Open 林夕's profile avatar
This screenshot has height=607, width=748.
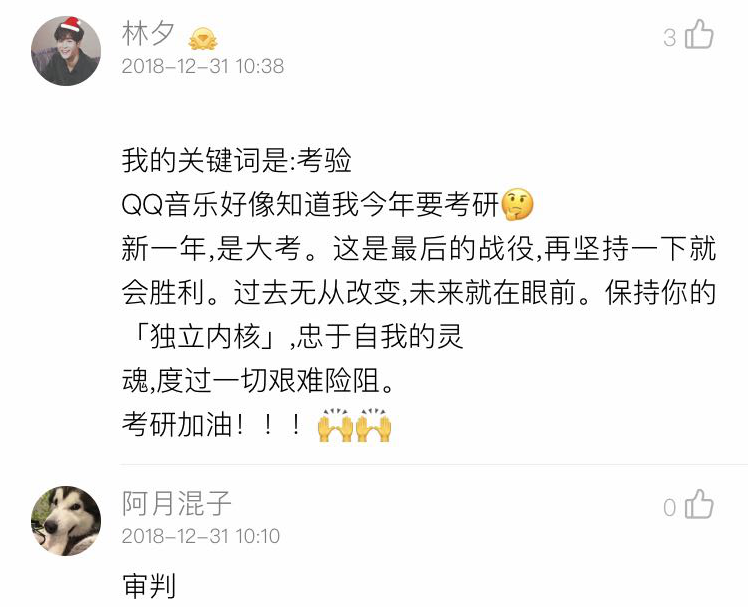pos(67,52)
